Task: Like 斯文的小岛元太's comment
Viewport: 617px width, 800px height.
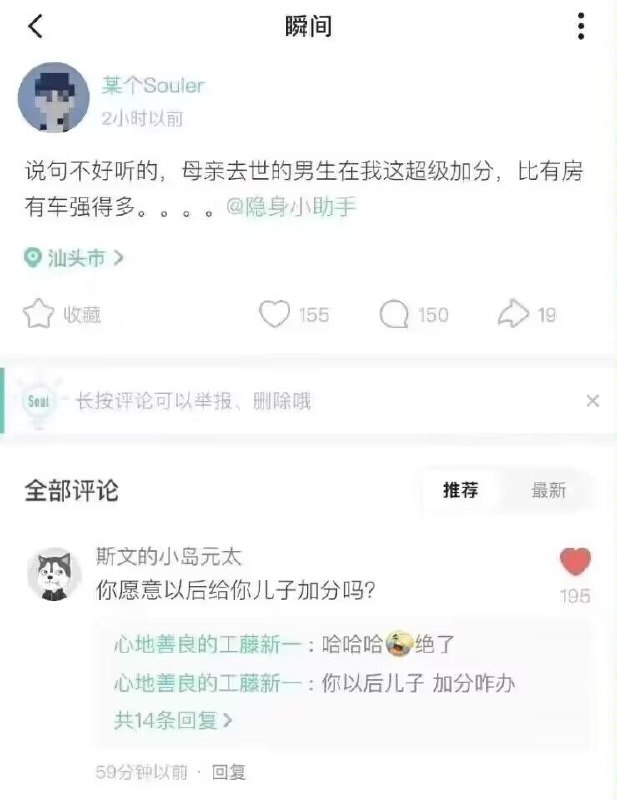Action: [x=575, y=562]
